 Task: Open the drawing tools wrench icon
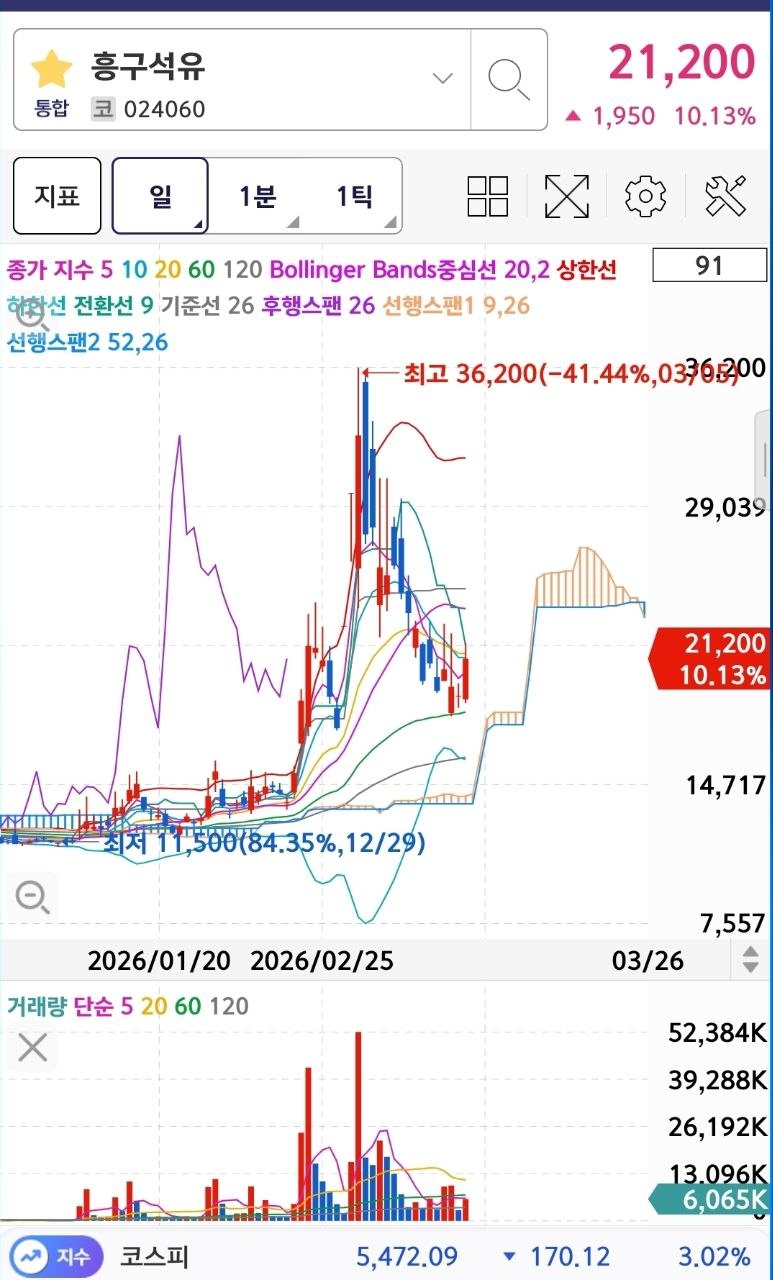tap(724, 197)
